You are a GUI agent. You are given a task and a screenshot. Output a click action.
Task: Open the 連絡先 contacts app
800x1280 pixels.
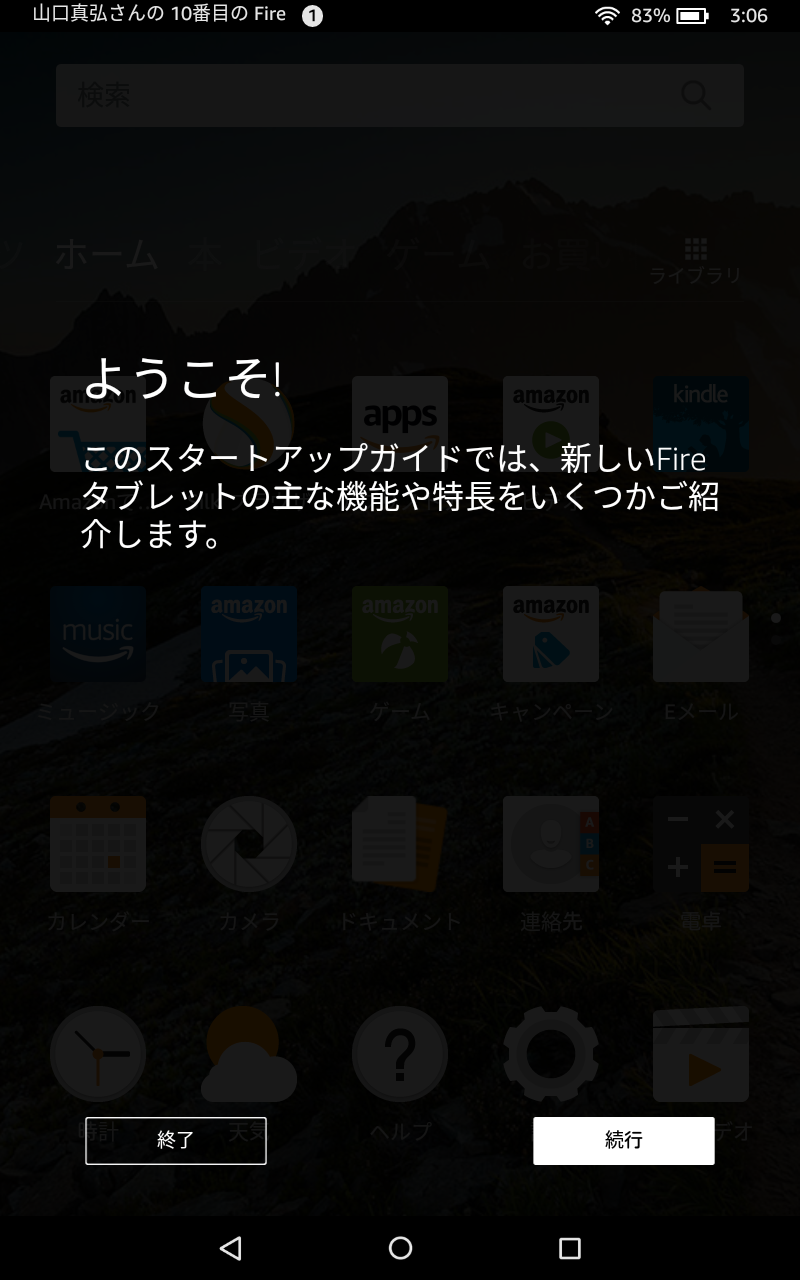[x=550, y=844]
